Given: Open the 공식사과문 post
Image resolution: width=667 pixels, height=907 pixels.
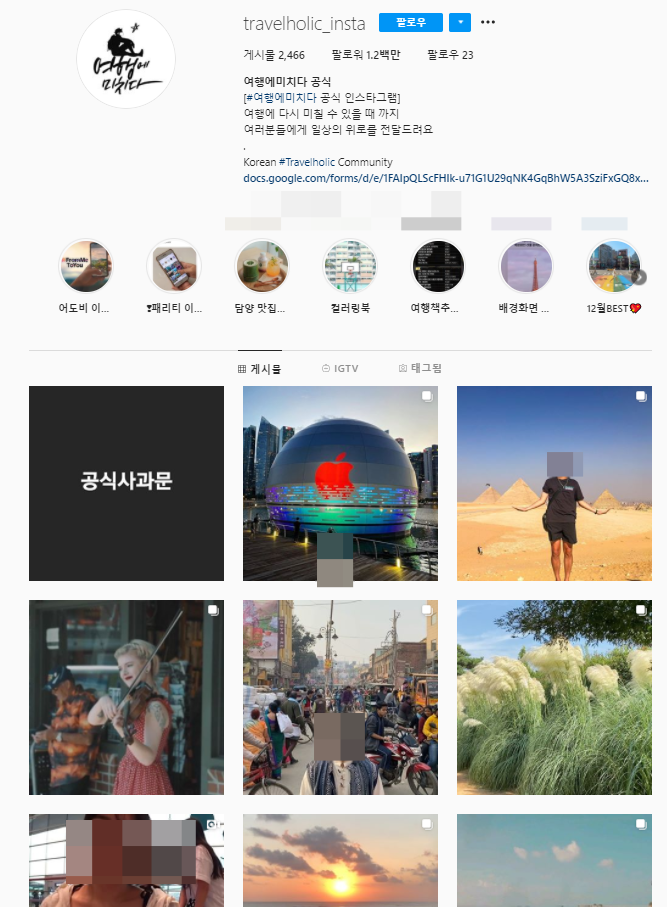Looking at the screenshot, I should point(126,483).
